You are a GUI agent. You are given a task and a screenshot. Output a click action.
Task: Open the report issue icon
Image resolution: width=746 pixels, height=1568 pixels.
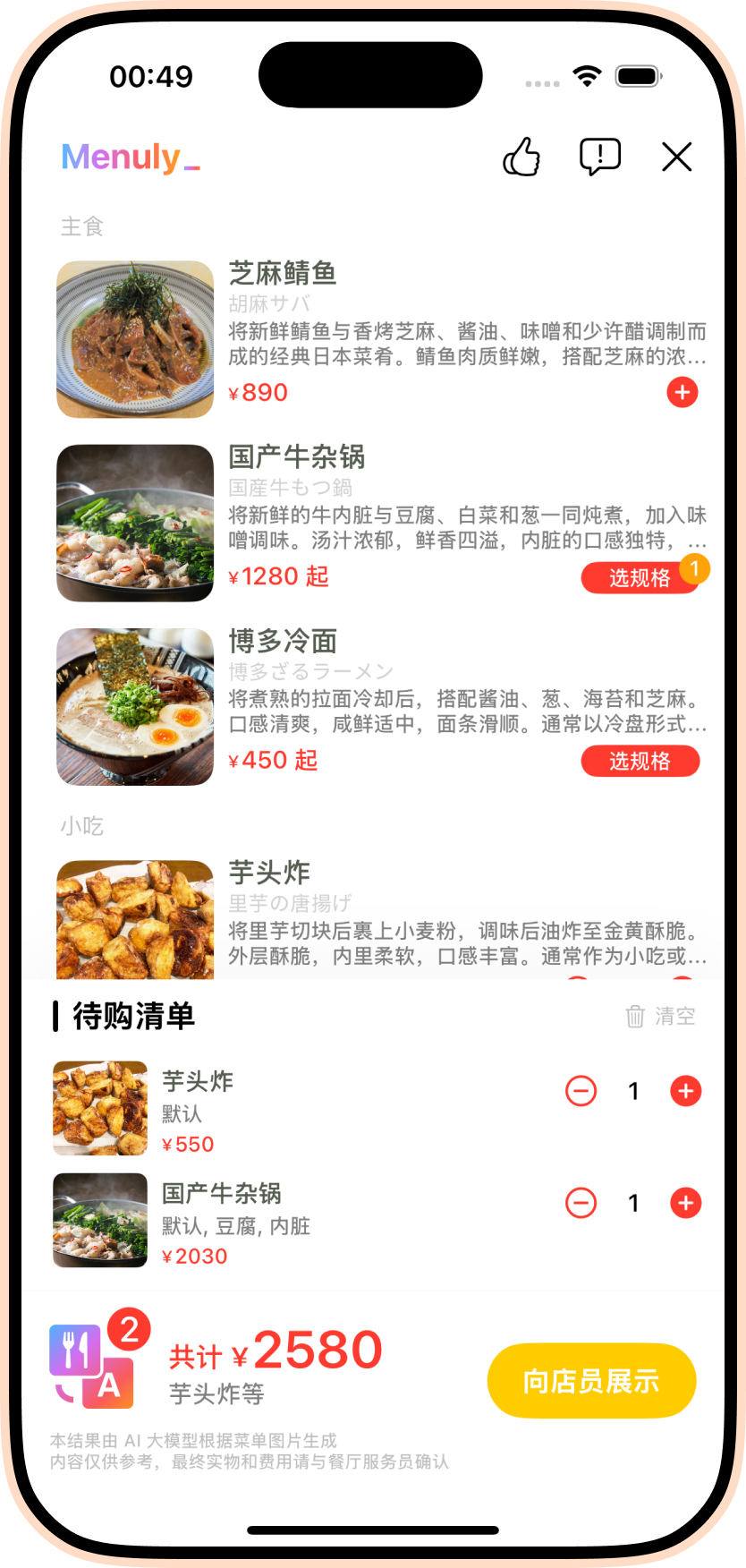(x=599, y=156)
